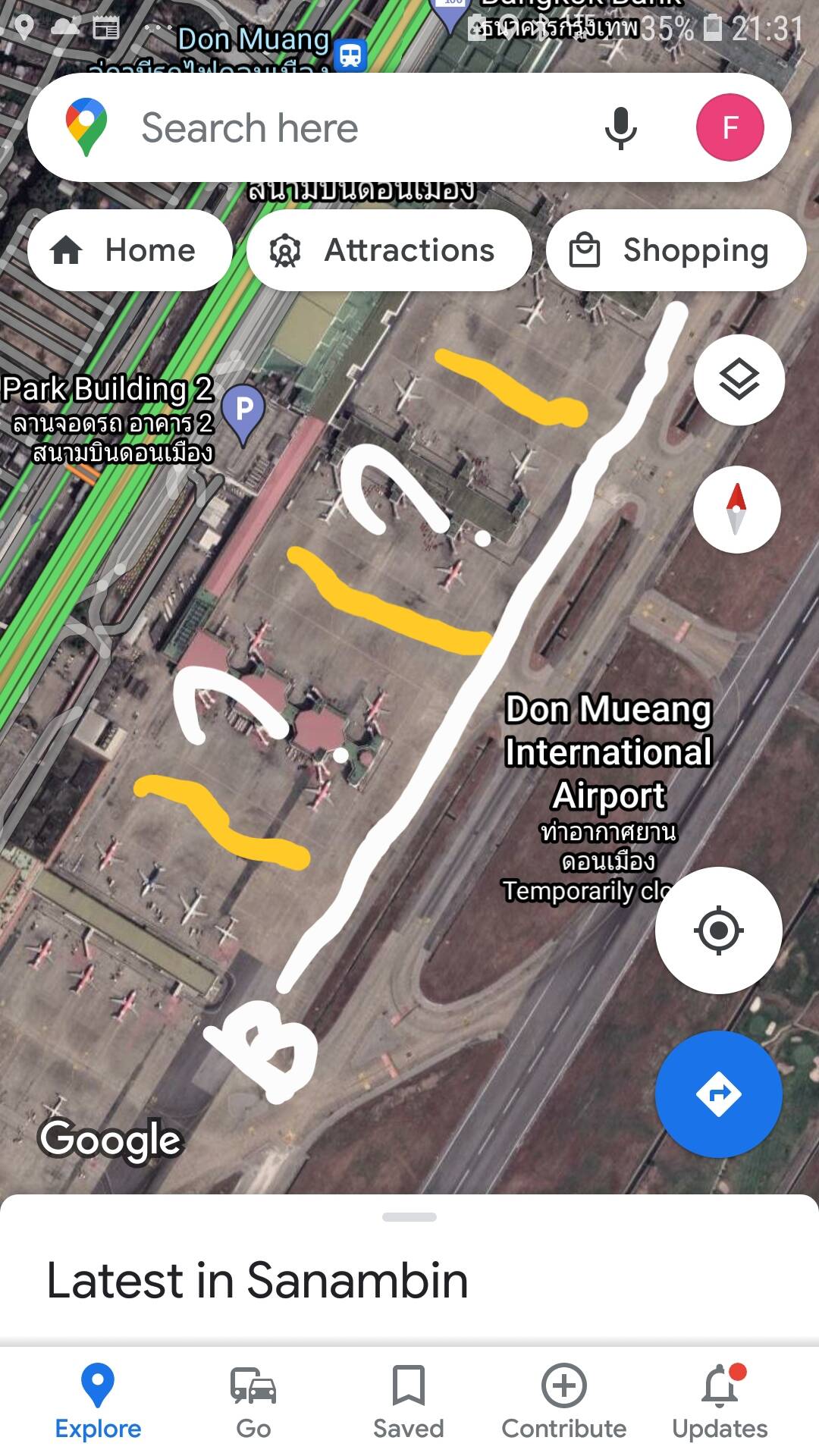Select the Home chip
The image size is (819, 1456).
(130, 250)
